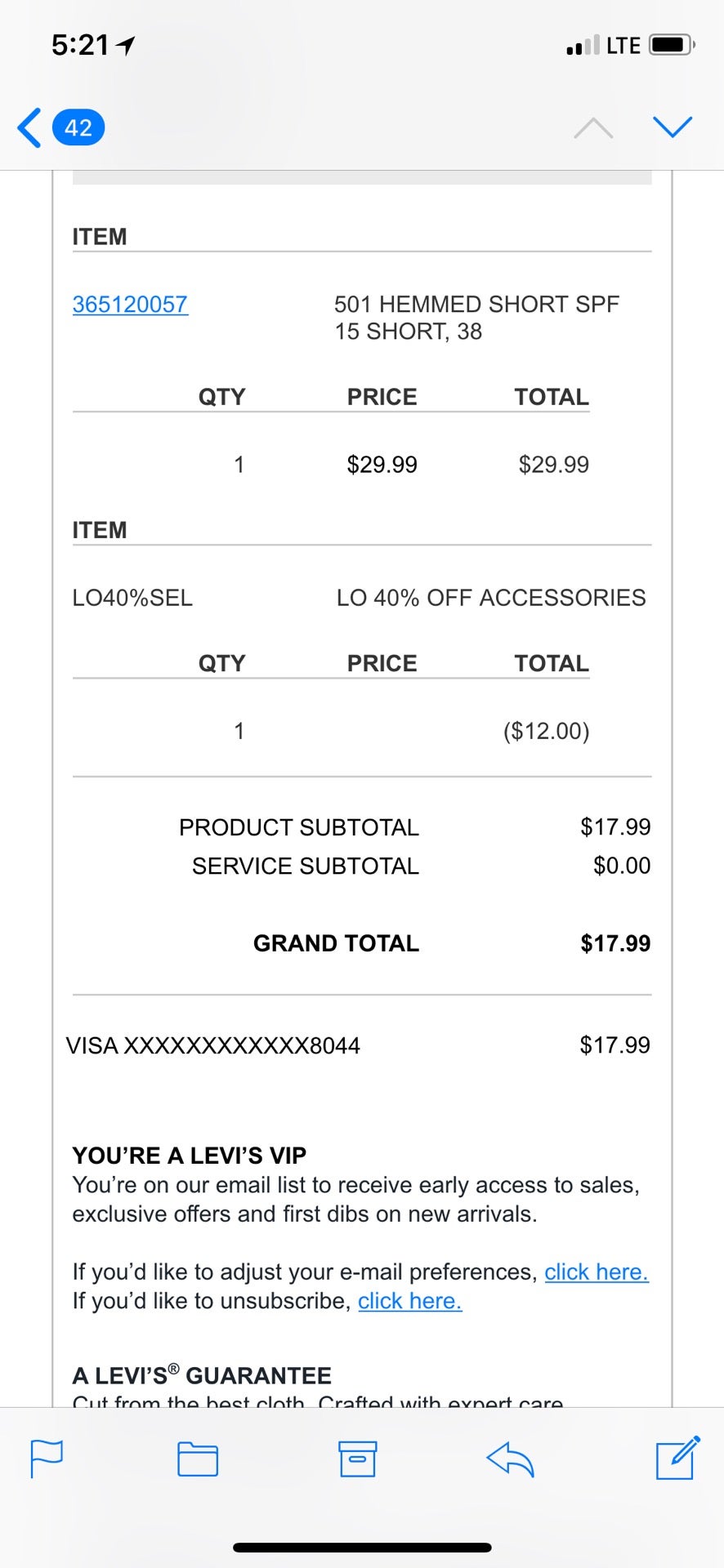This screenshot has width=724, height=1568.
Task: Move this email to a folder
Action: tap(198, 1459)
